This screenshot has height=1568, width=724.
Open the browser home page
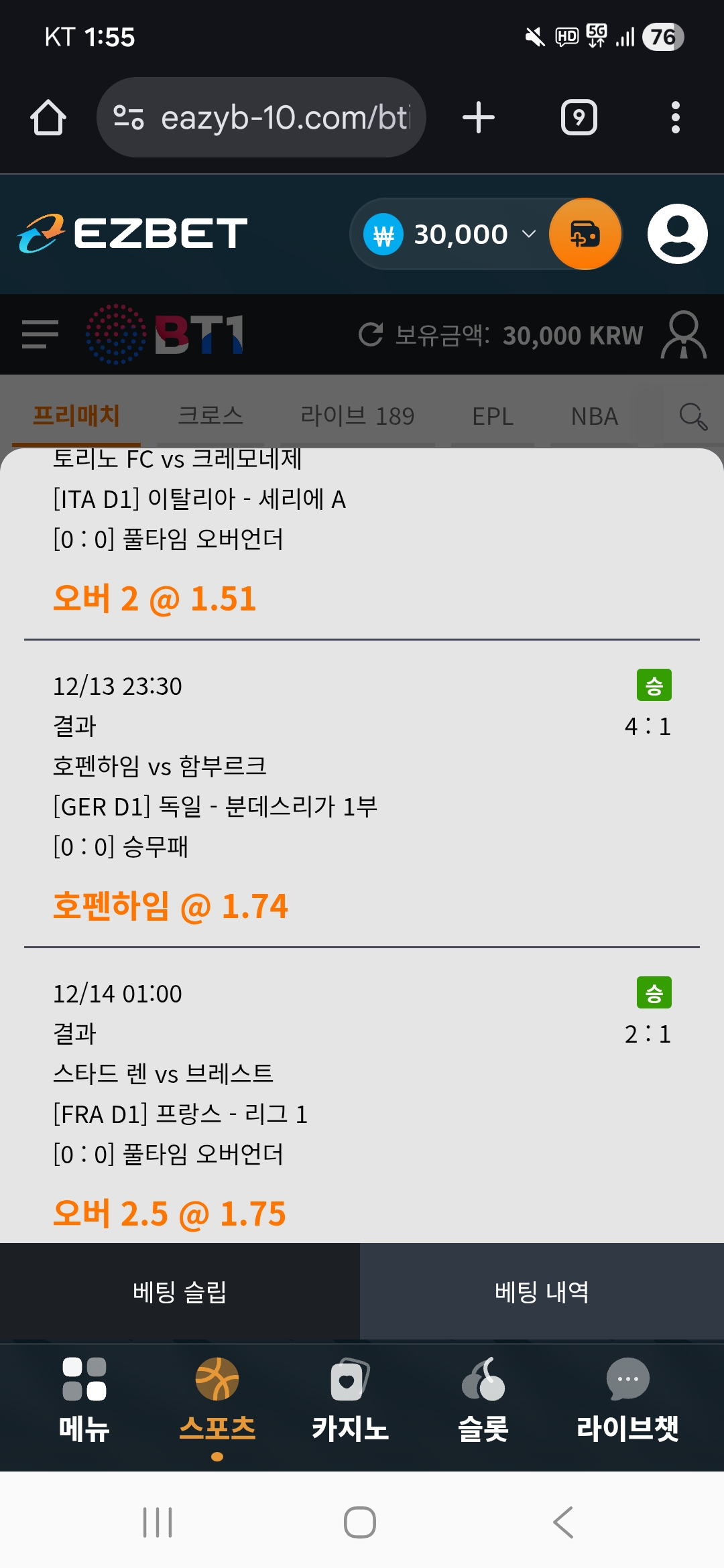click(48, 118)
